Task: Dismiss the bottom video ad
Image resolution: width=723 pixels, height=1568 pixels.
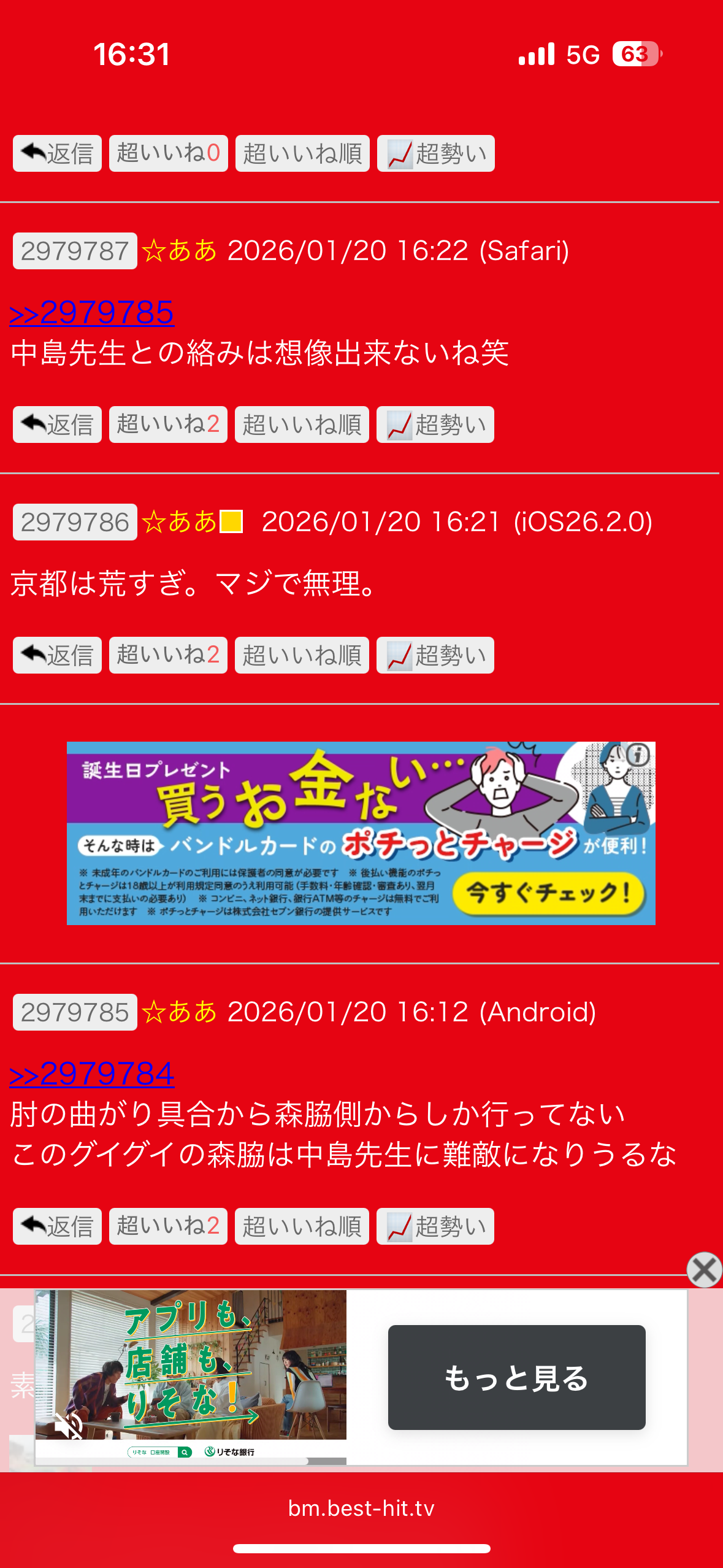Action: coord(704,1270)
